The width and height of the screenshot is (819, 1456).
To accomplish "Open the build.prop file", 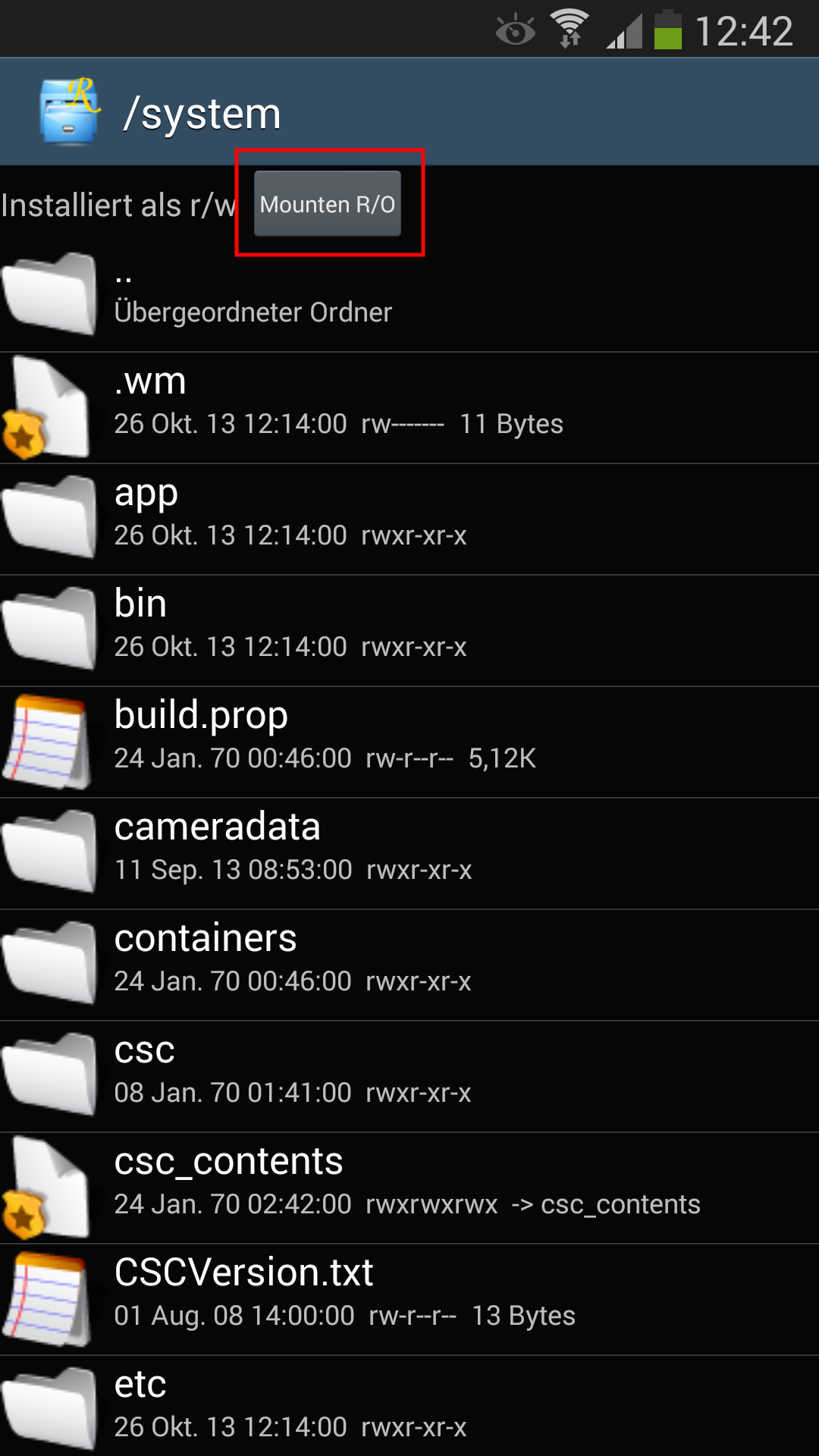I will tap(409, 742).
